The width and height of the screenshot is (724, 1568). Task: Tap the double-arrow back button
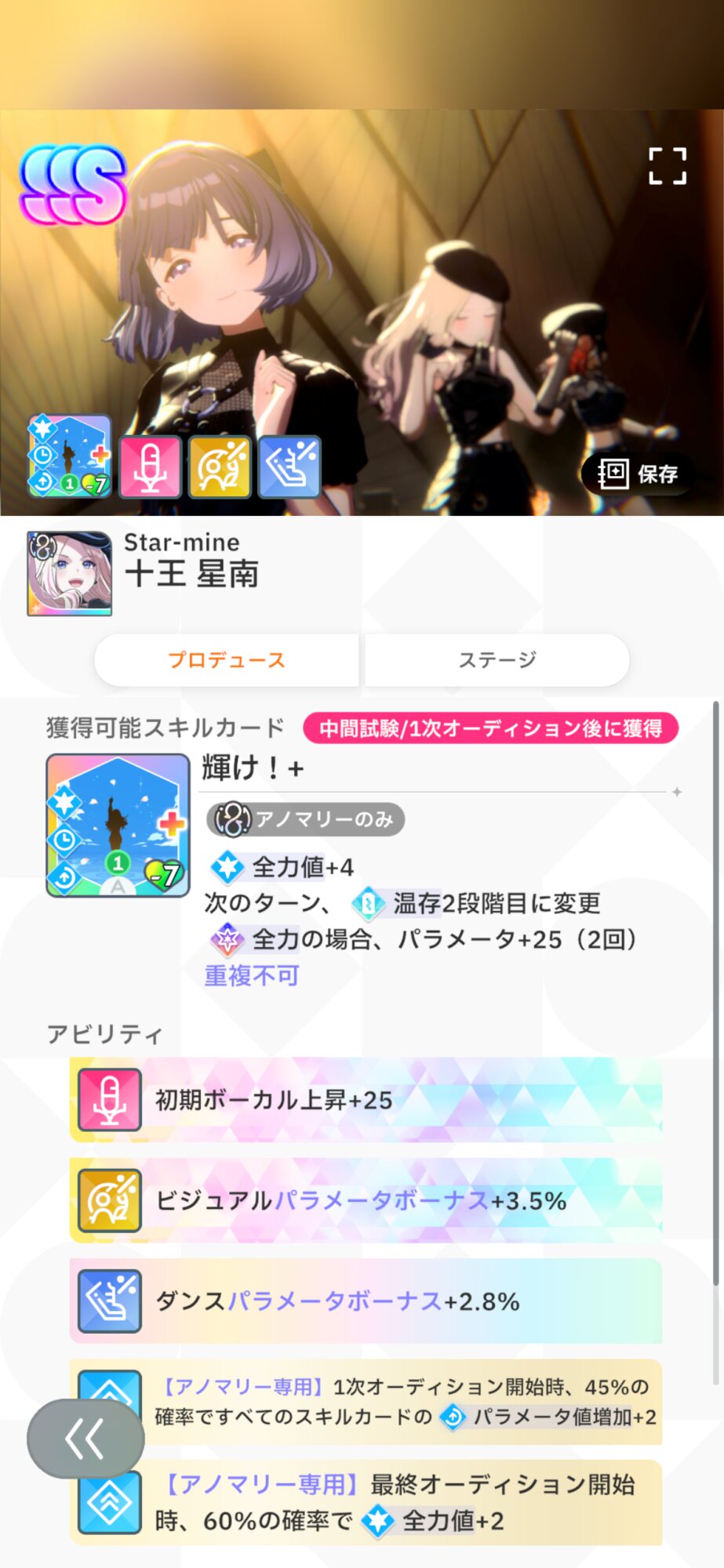coord(85,1439)
